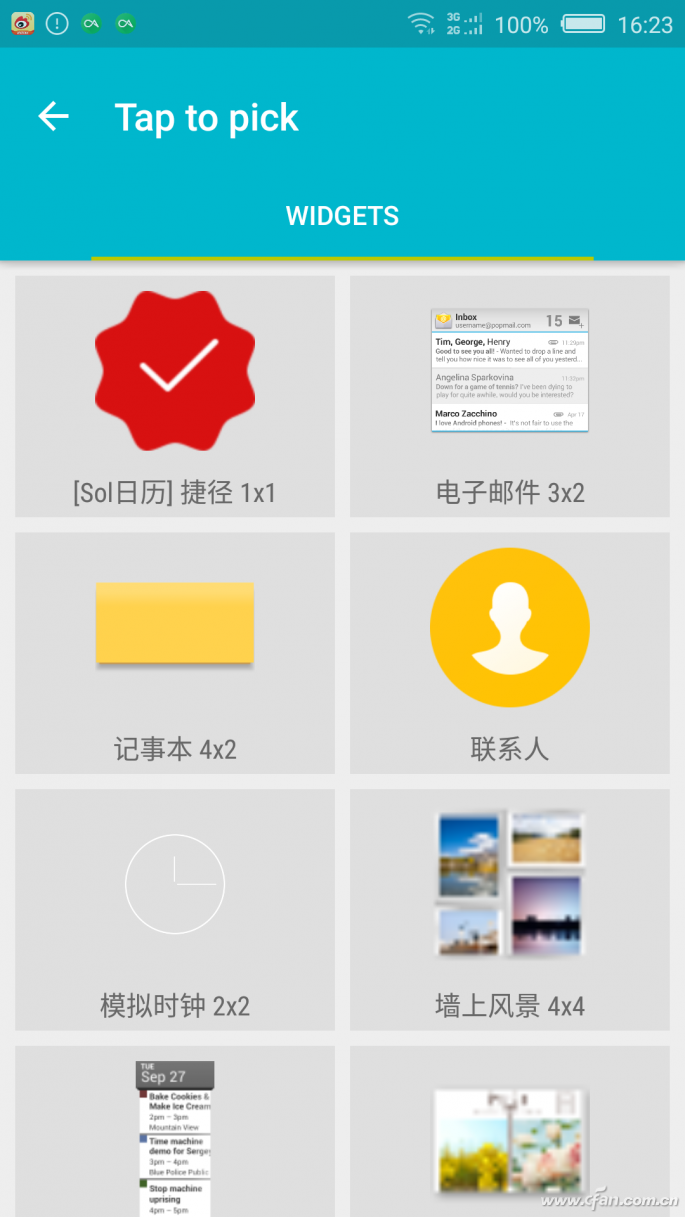685x1217 pixels.
Task: Select the WIDGETS tab
Action: click(x=342, y=216)
